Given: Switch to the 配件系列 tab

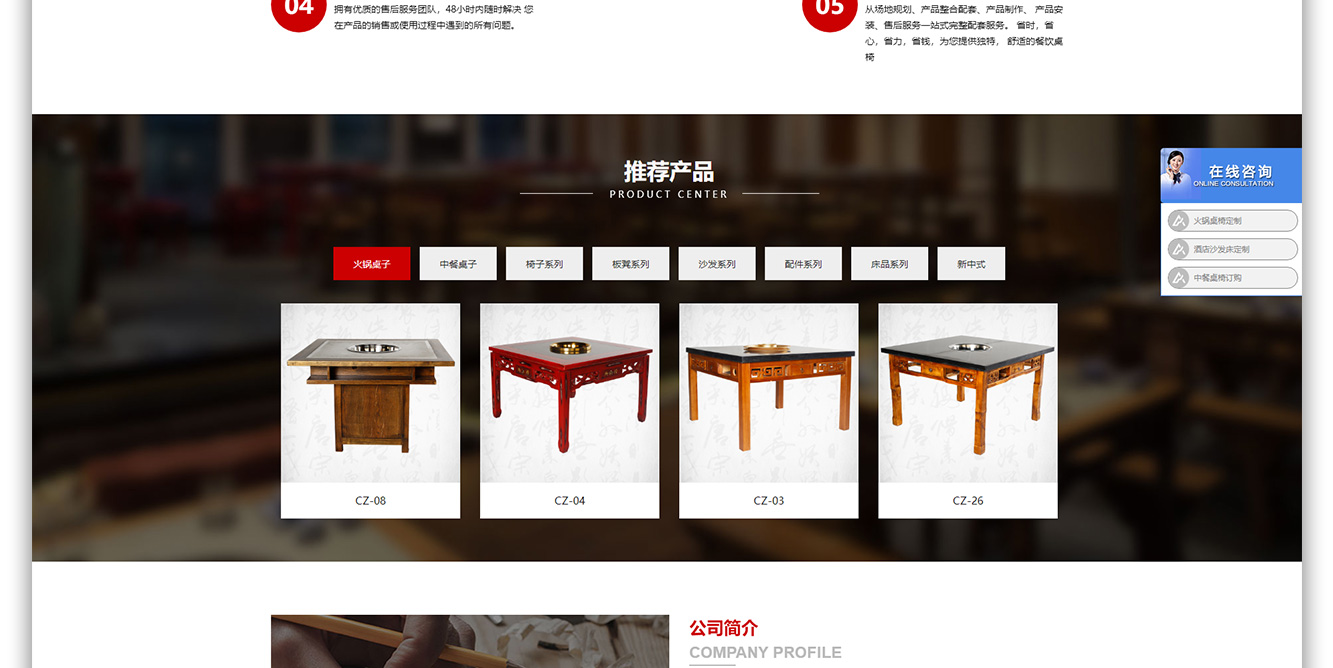Looking at the screenshot, I should point(803,264).
